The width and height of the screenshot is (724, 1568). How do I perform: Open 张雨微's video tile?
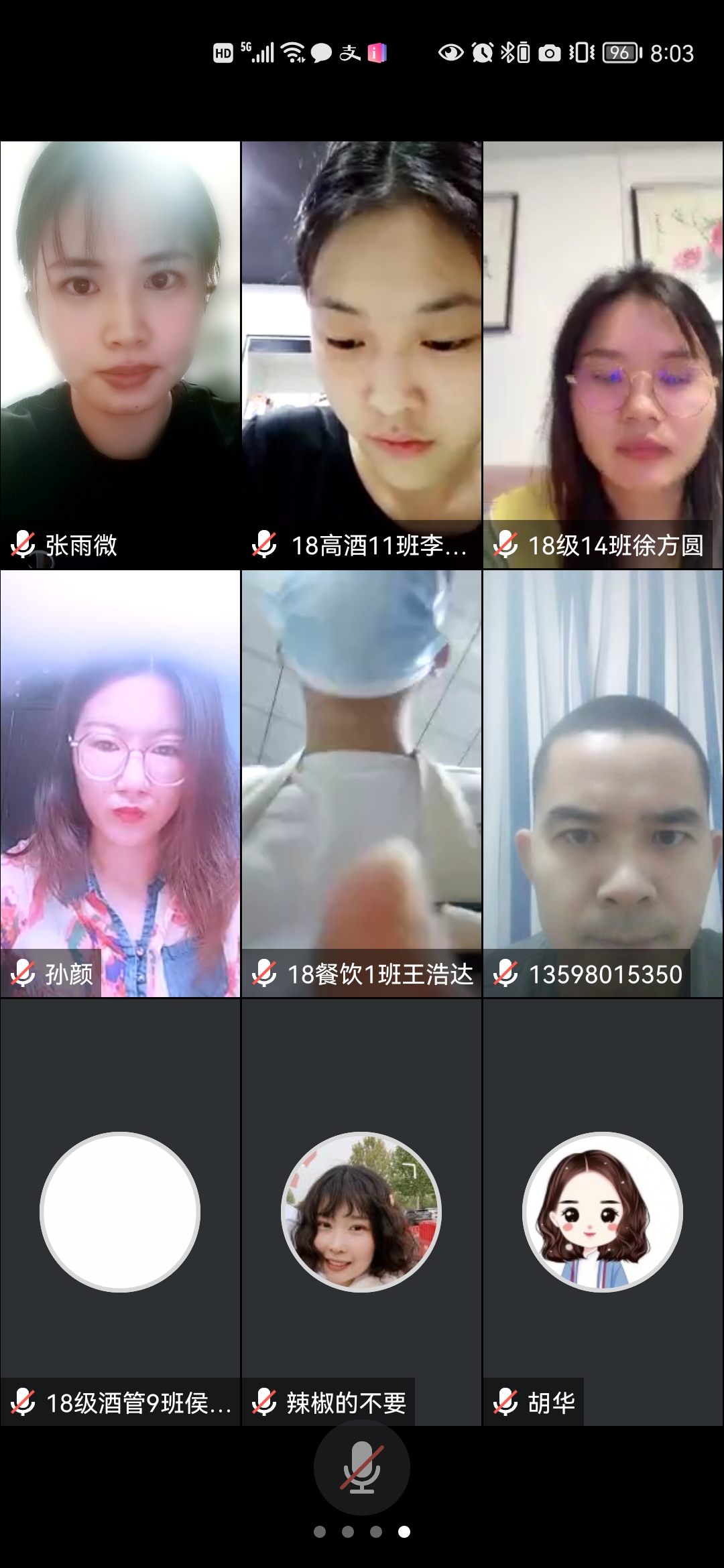click(x=121, y=355)
